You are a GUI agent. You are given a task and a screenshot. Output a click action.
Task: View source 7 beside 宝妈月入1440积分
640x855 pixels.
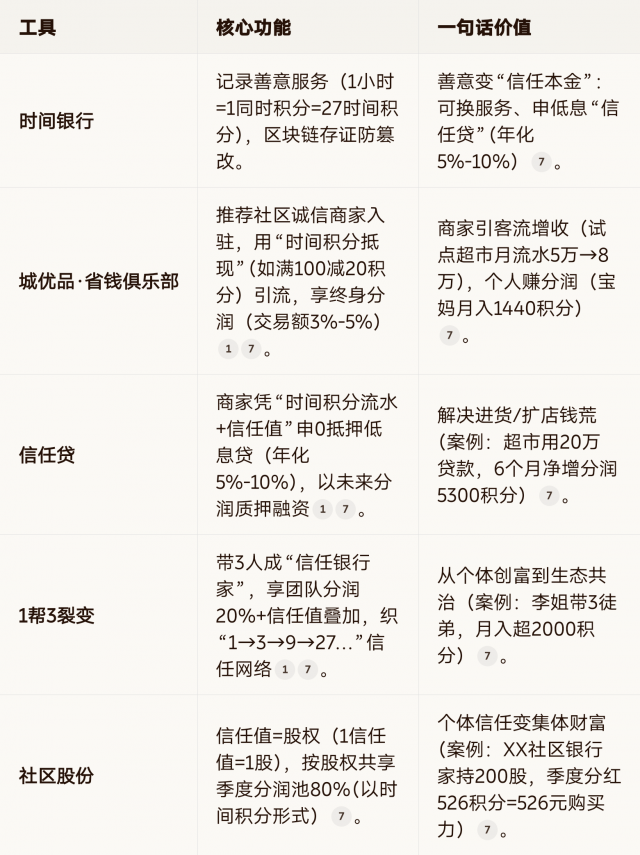pos(450,335)
